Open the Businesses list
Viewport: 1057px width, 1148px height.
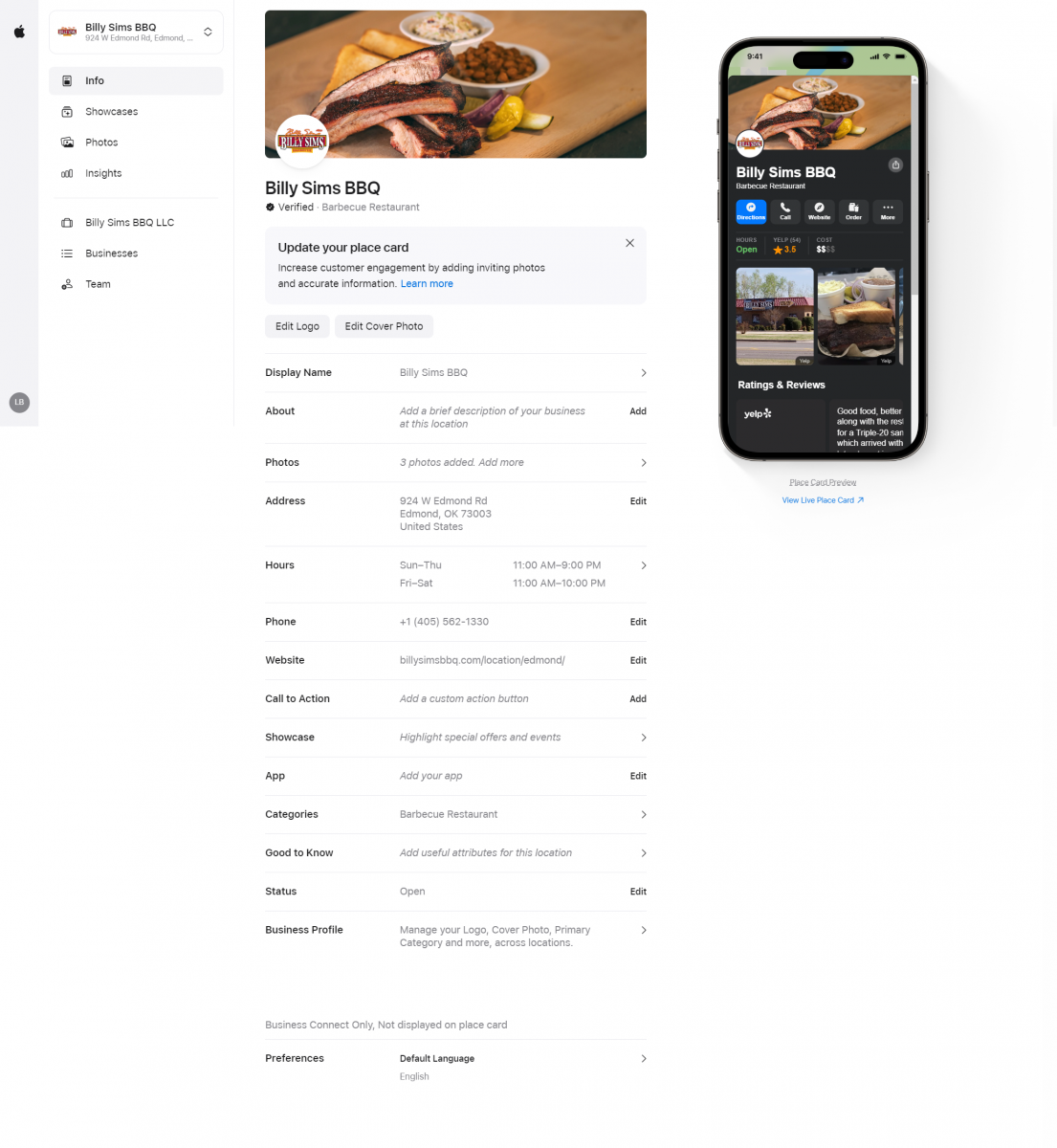[111, 254]
